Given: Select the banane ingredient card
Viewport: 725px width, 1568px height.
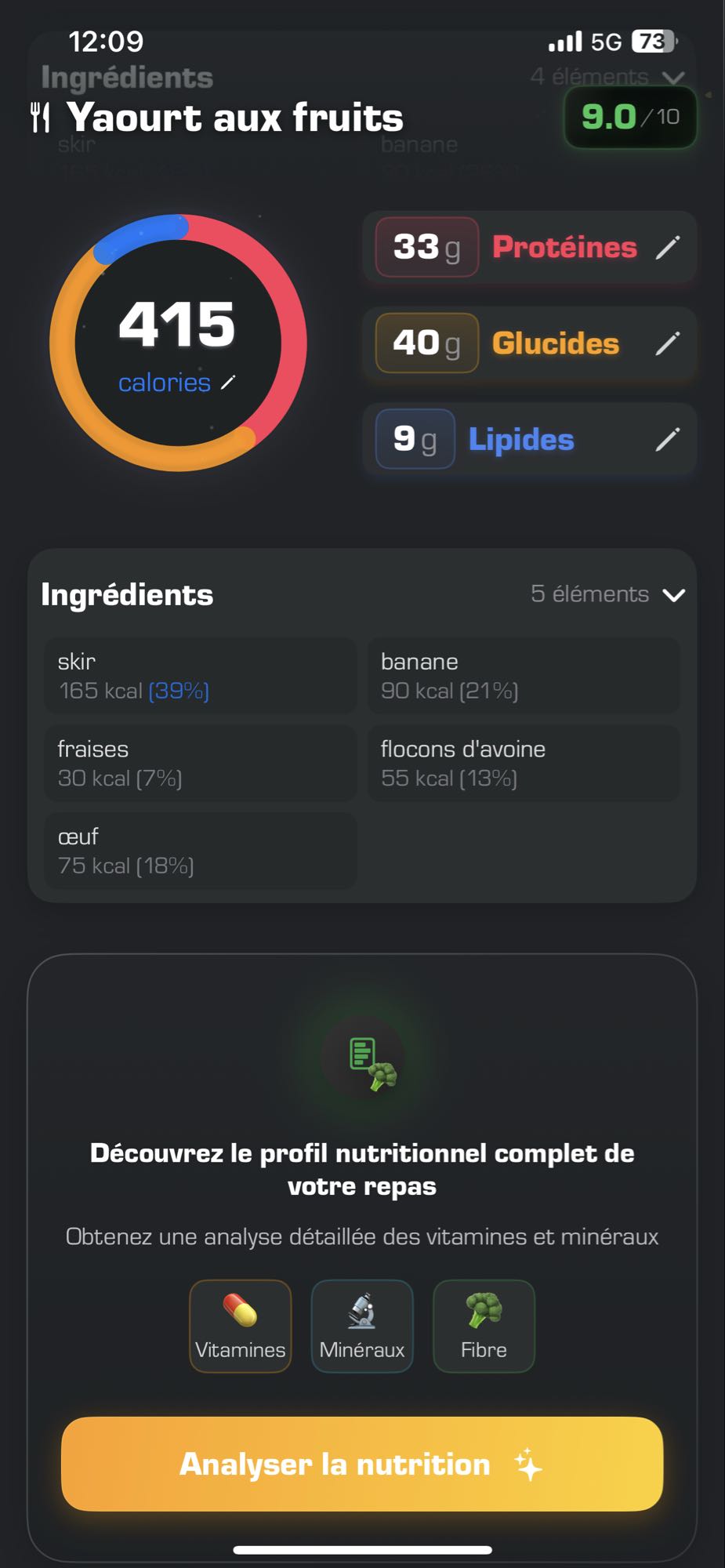Looking at the screenshot, I should [x=524, y=676].
